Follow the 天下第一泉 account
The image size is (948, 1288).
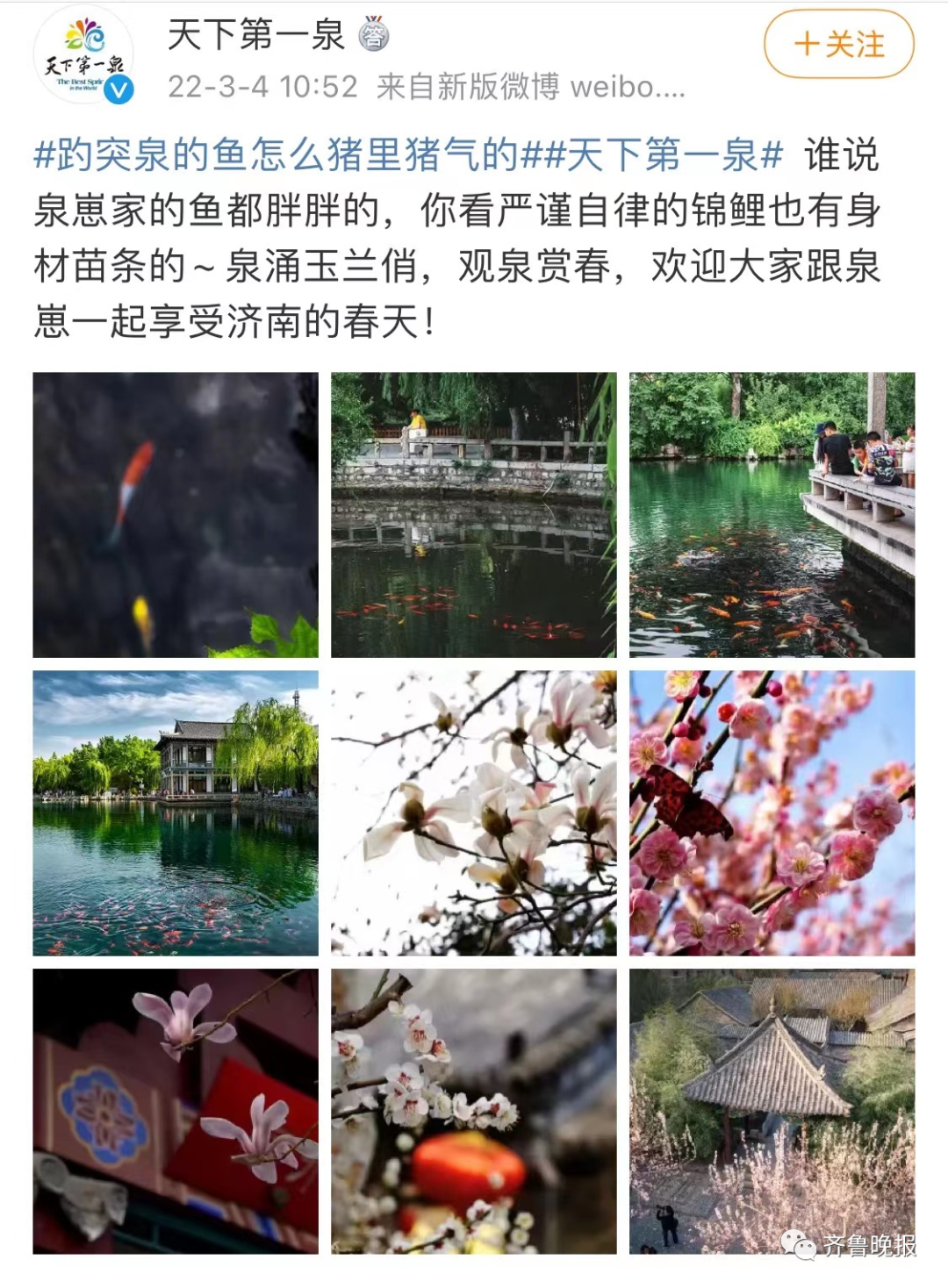click(x=838, y=44)
